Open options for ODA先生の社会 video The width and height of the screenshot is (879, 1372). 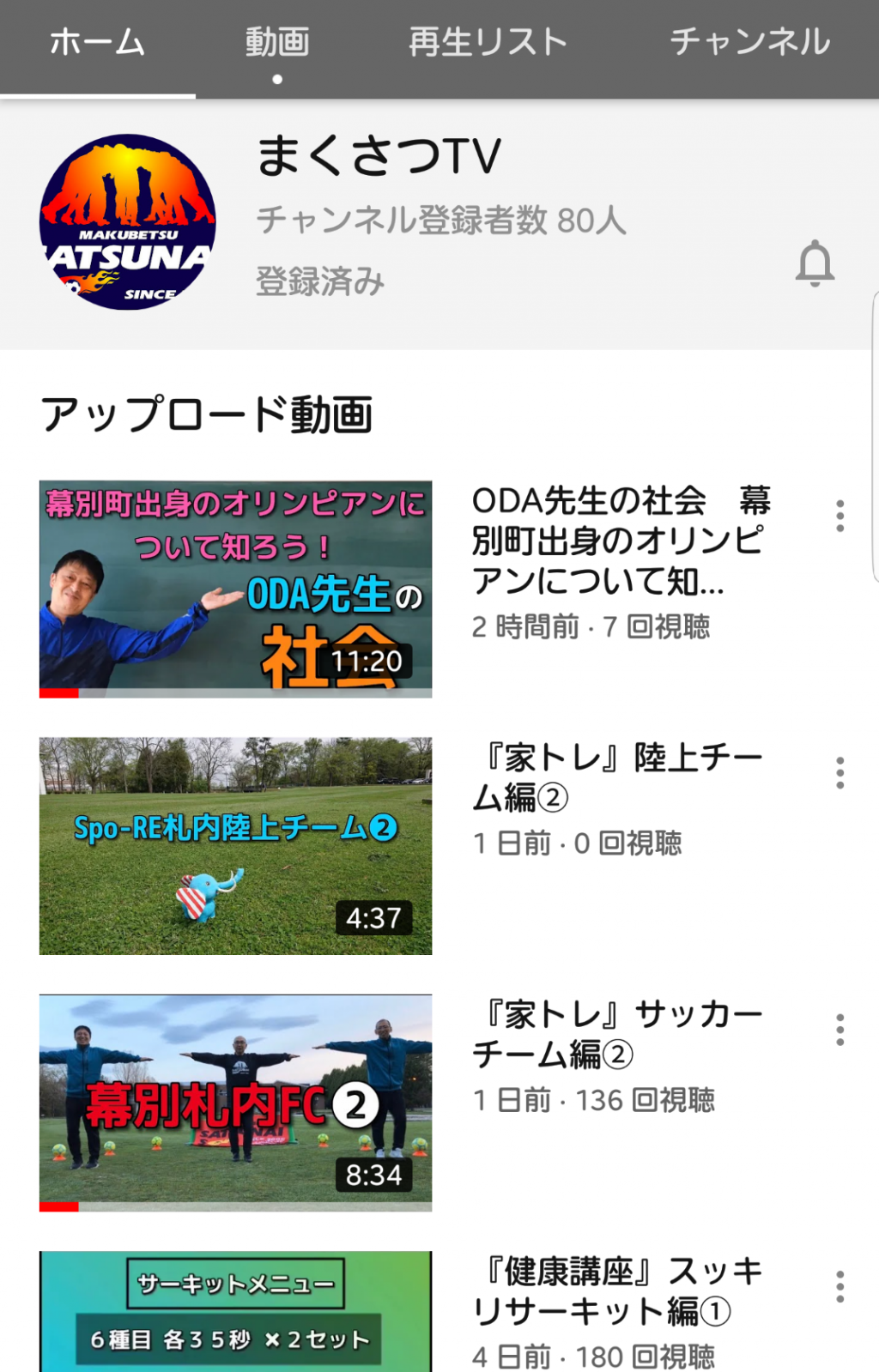840,516
